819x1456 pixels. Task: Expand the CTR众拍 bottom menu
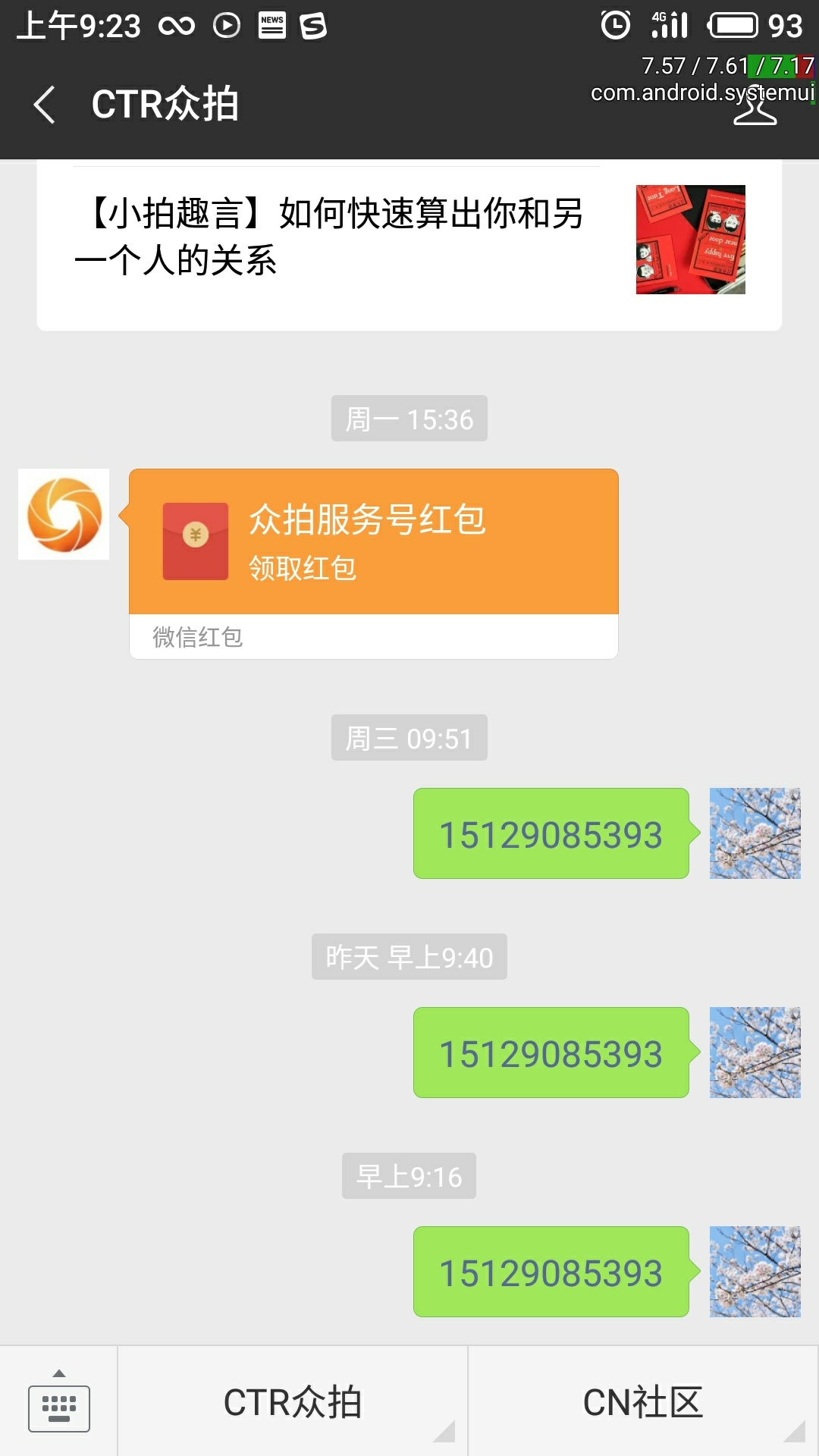pyautogui.click(x=293, y=1402)
